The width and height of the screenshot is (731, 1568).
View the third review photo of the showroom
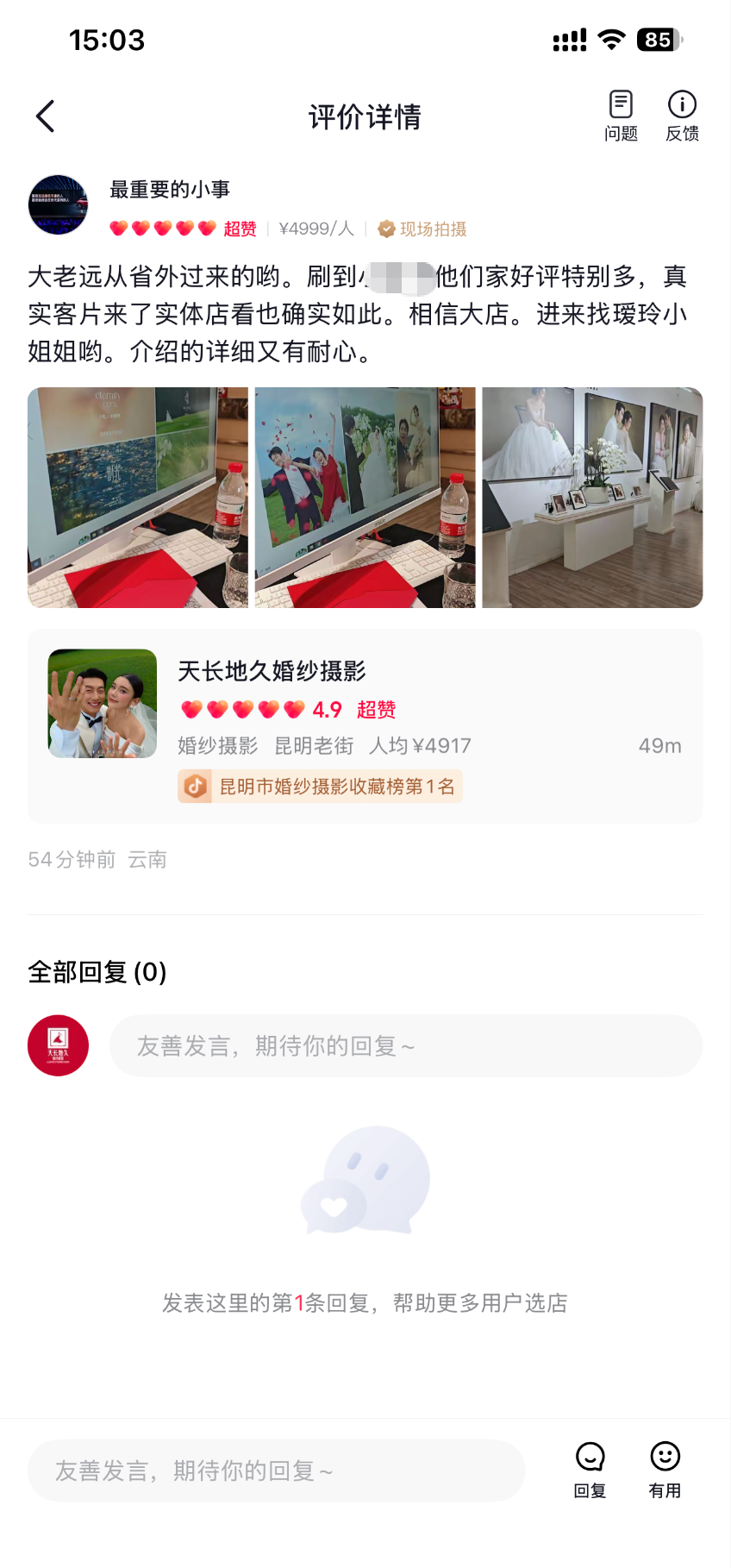592,498
